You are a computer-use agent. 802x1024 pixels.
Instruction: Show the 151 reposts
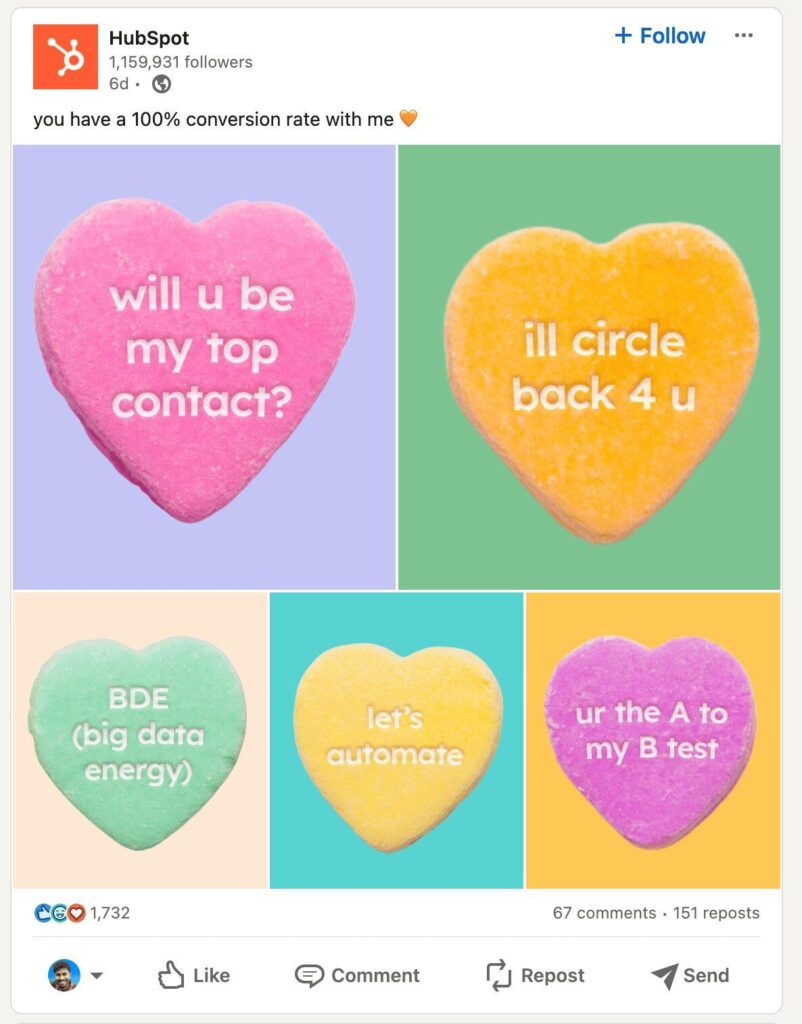715,913
